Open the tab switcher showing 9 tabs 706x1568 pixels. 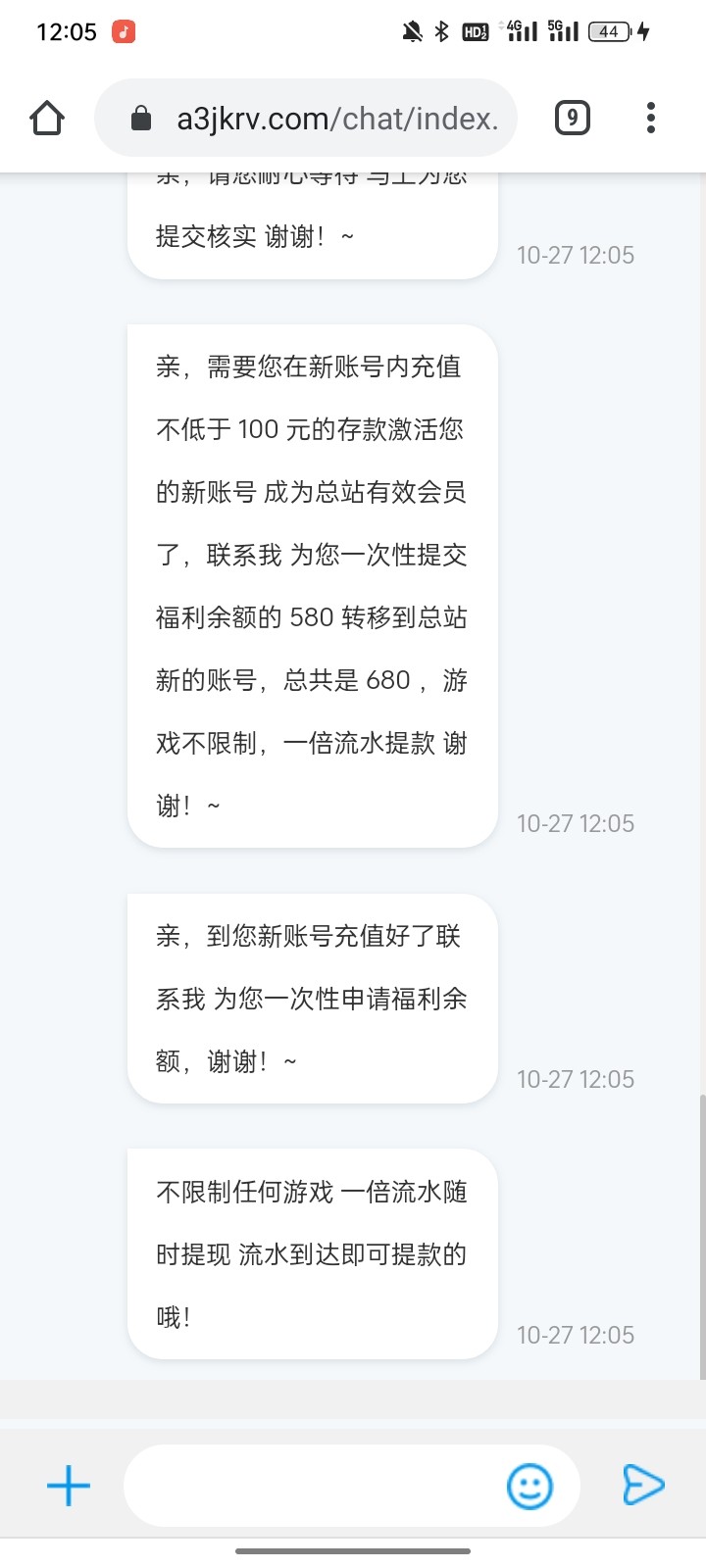(x=572, y=119)
